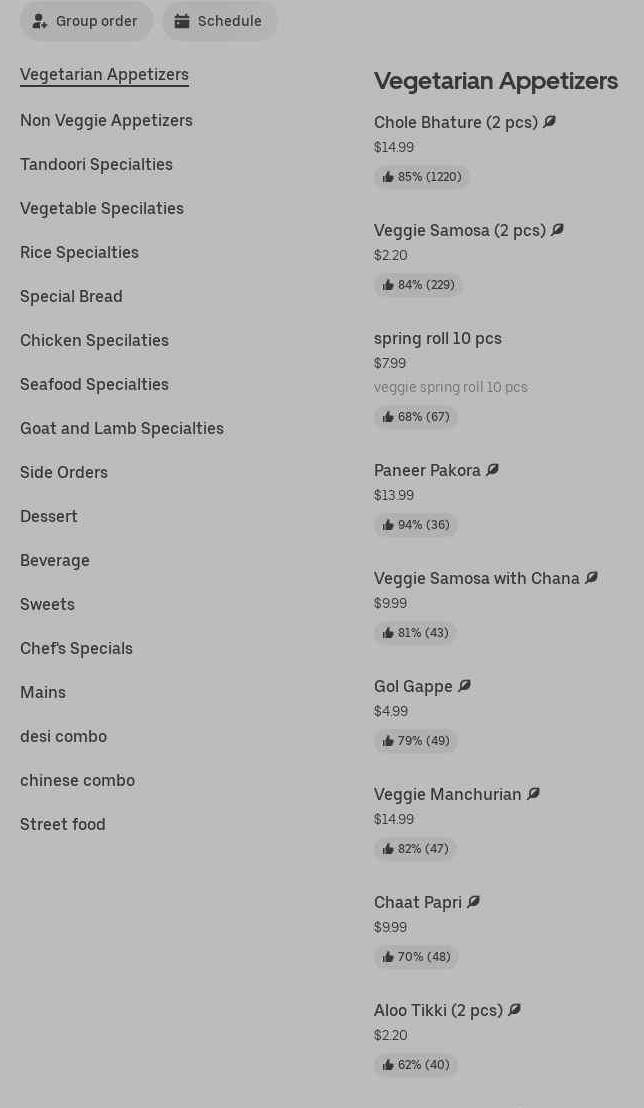Image resolution: width=644 pixels, height=1108 pixels.
Task: Open Chole Bhature (2 pcs) item
Action: click(455, 122)
